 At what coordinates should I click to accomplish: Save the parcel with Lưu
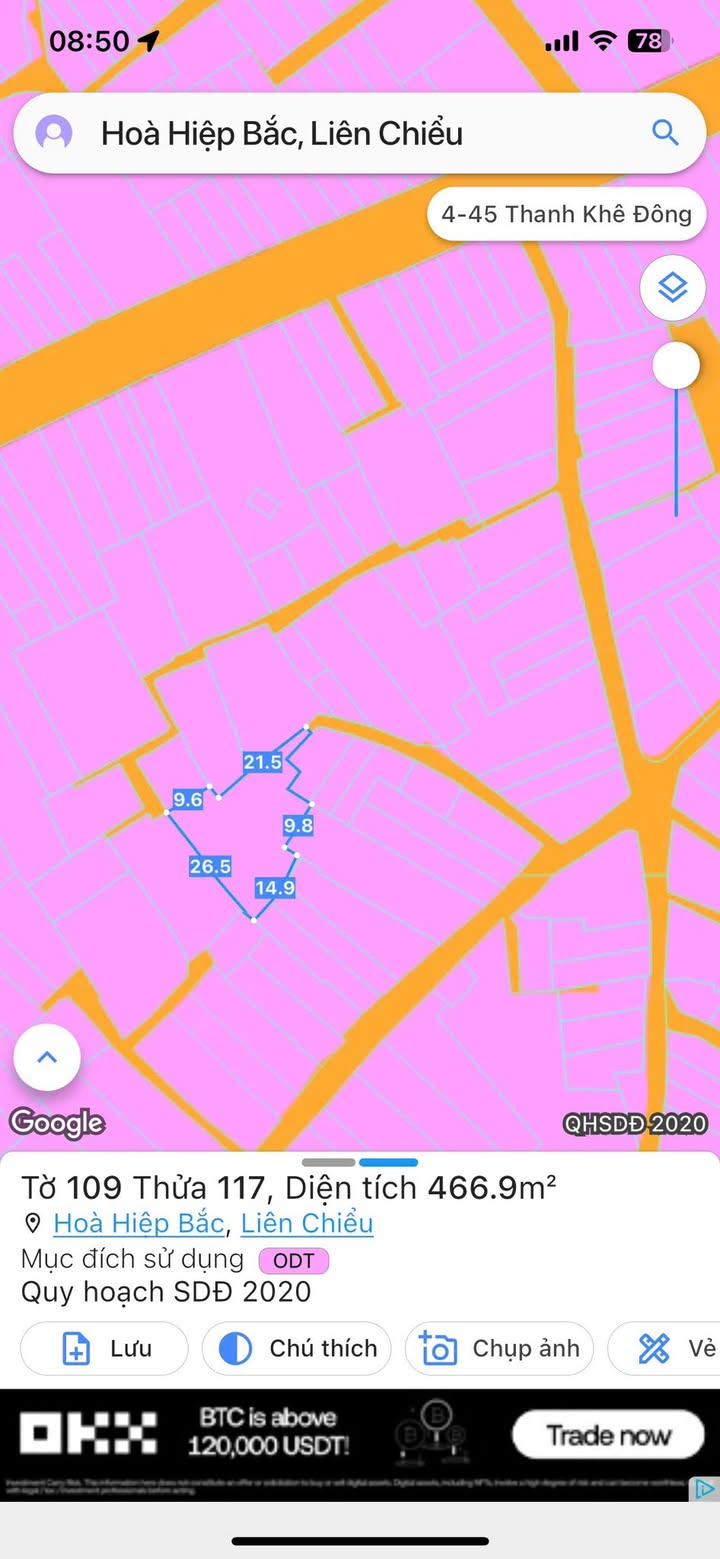[x=105, y=1349]
